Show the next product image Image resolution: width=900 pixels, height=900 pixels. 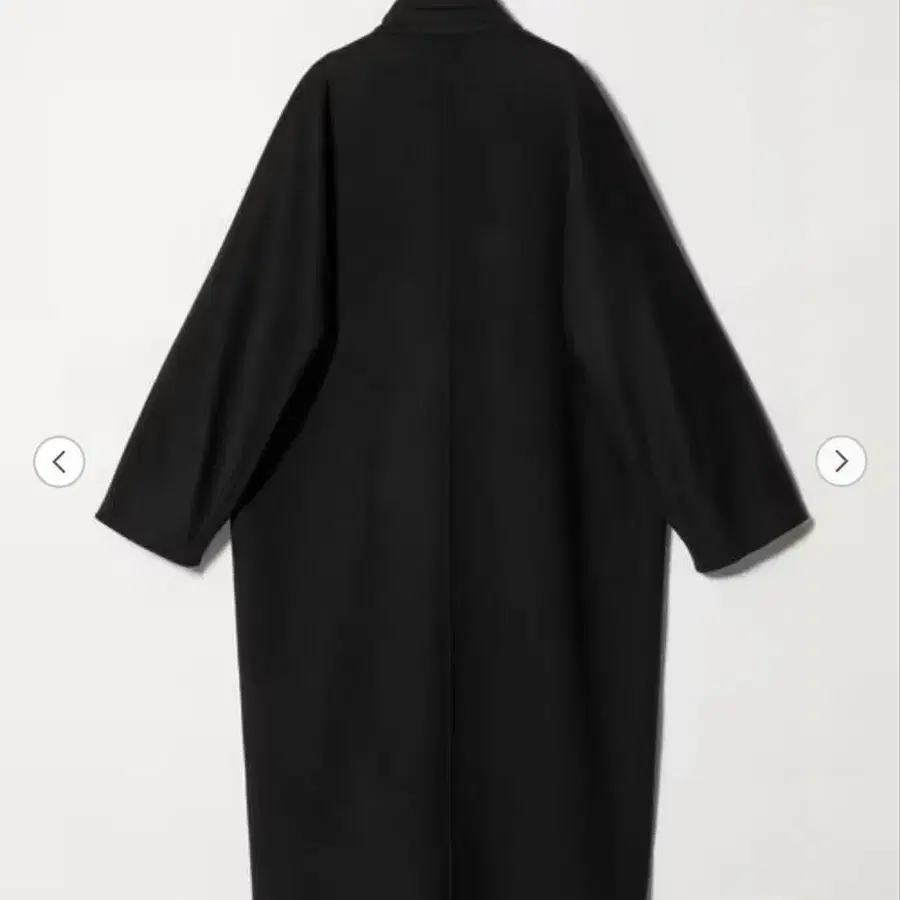pyautogui.click(x=841, y=461)
